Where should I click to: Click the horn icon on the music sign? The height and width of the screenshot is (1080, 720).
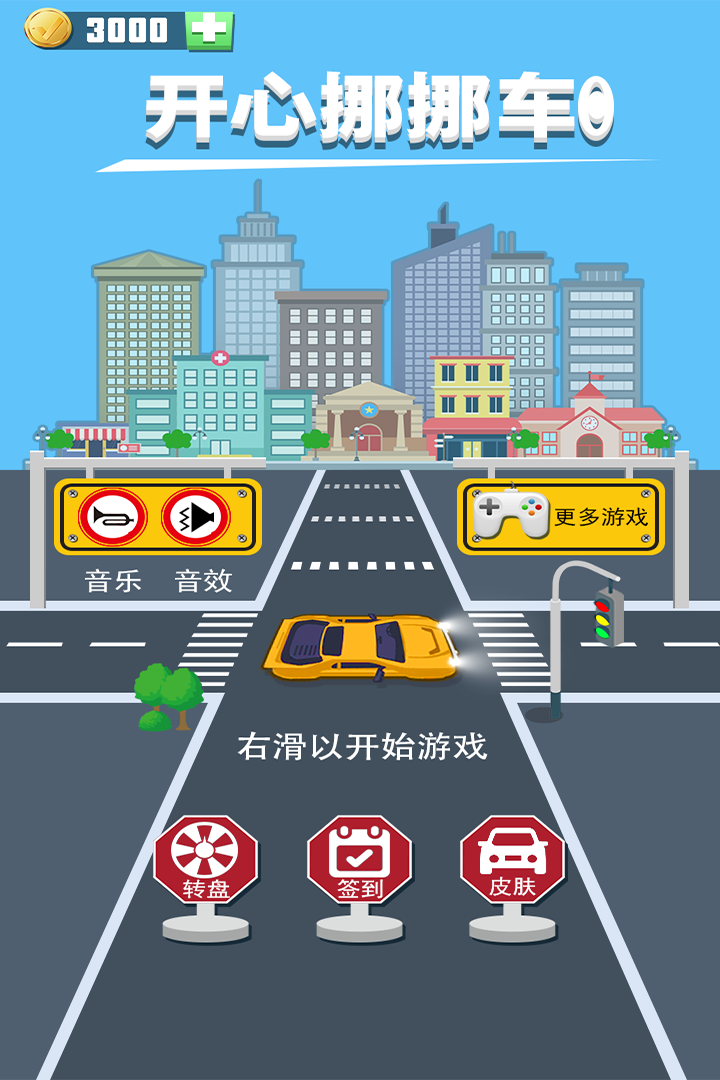coord(113,517)
